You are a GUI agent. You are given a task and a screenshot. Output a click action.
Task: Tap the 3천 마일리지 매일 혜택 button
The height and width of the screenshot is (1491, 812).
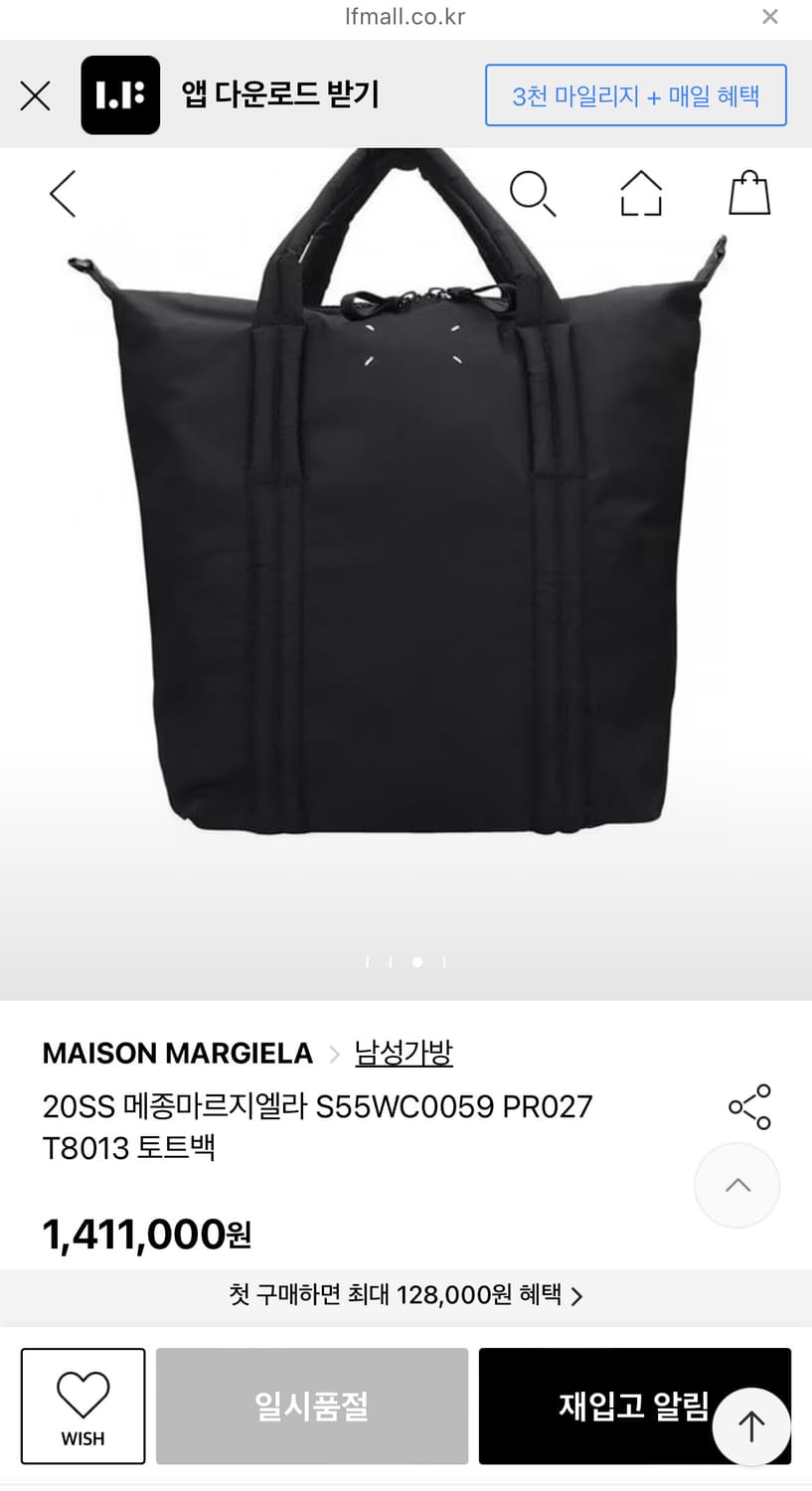pyautogui.click(x=635, y=94)
